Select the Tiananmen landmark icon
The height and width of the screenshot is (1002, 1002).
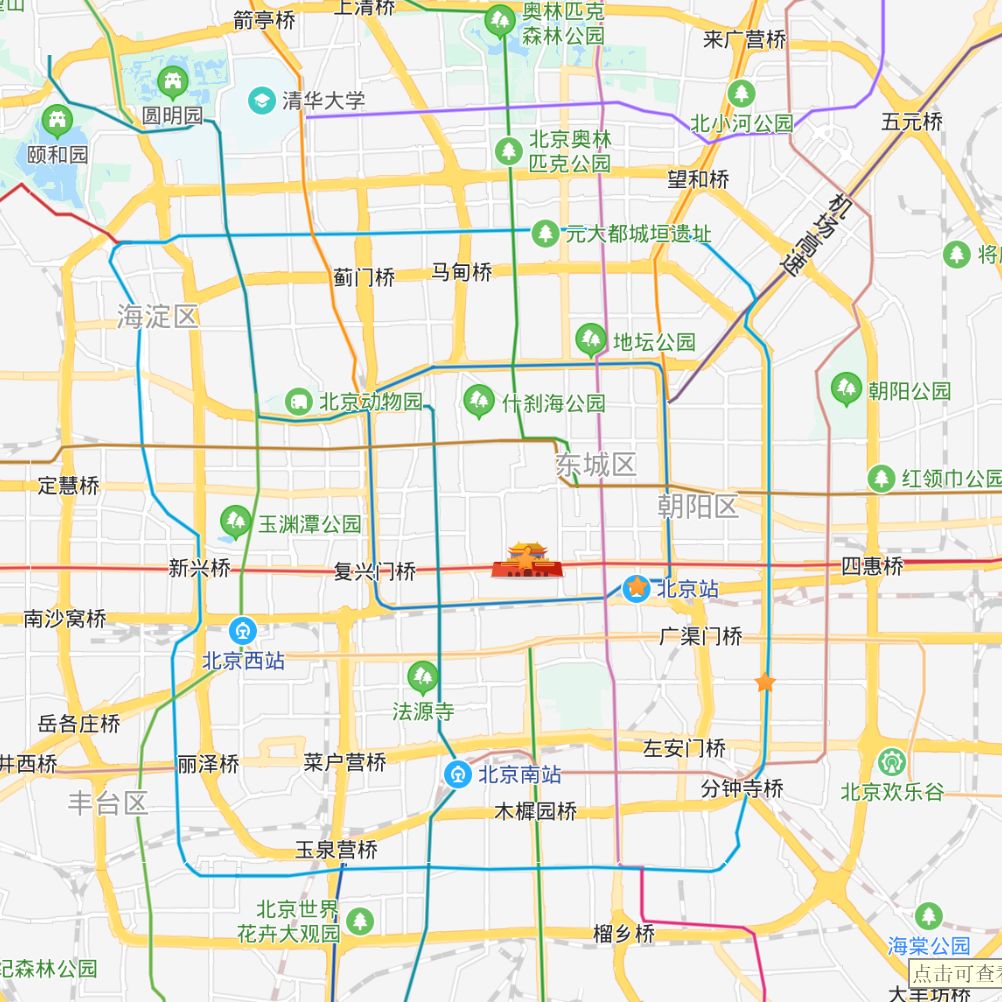(x=526, y=562)
